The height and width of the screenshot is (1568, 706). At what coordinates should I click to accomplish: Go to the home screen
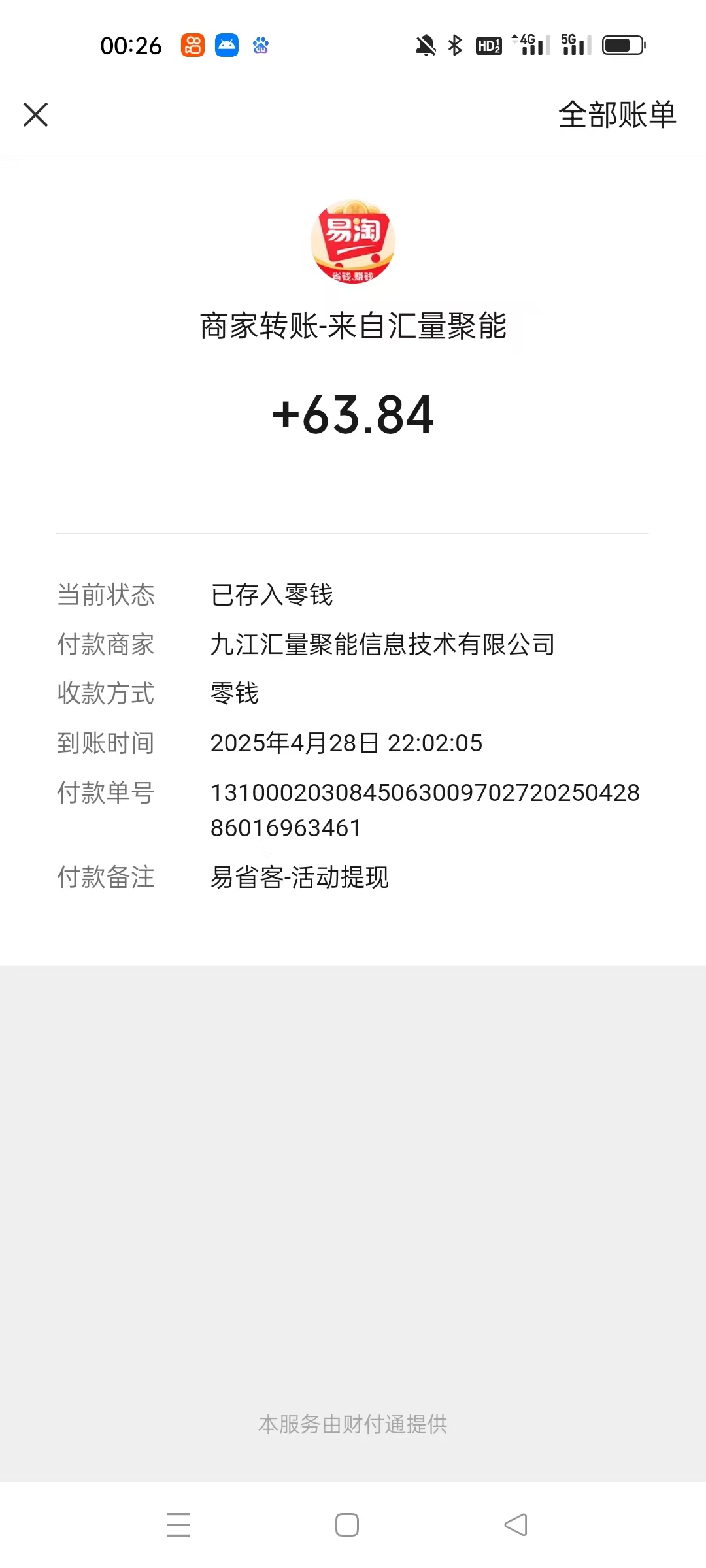click(x=347, y=1525)
